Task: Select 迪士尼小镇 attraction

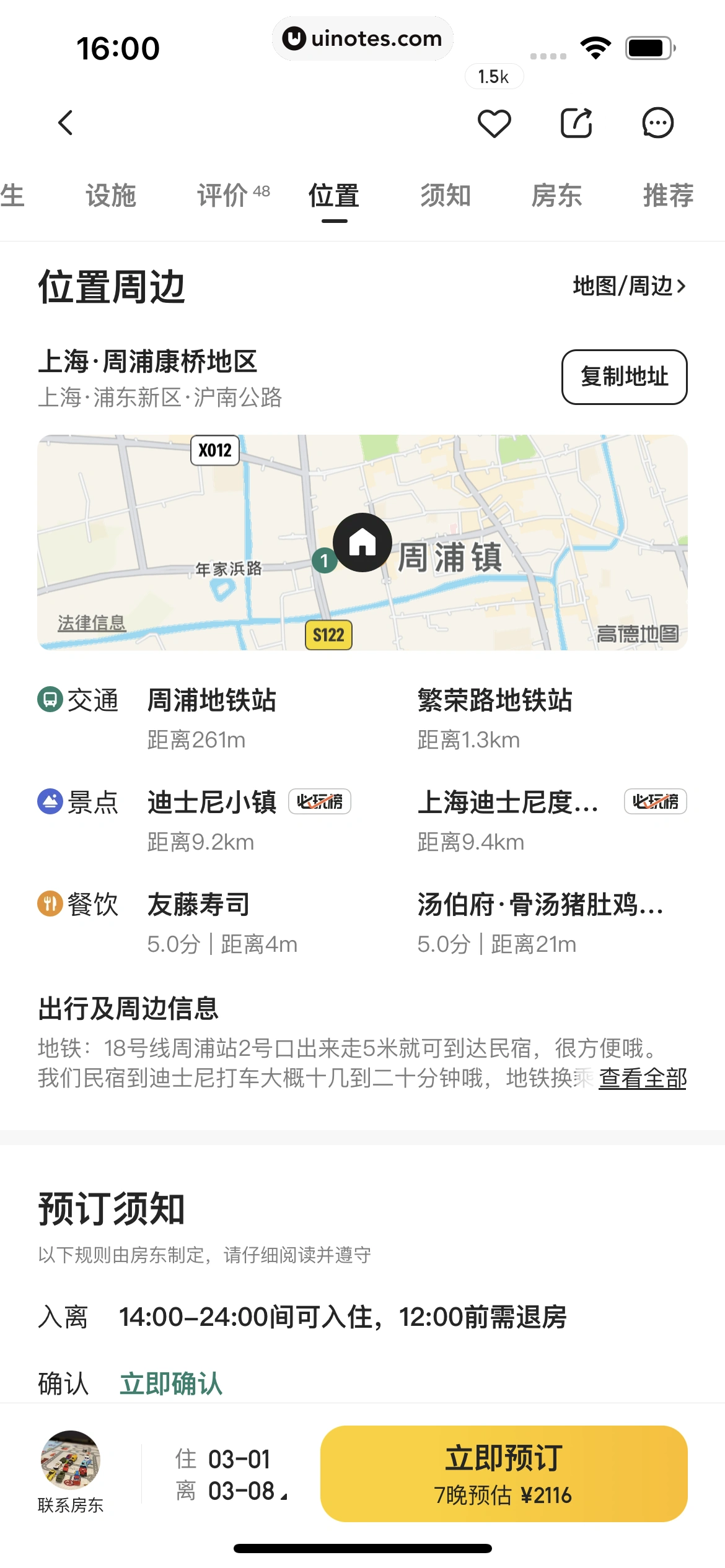Action: 211,803
